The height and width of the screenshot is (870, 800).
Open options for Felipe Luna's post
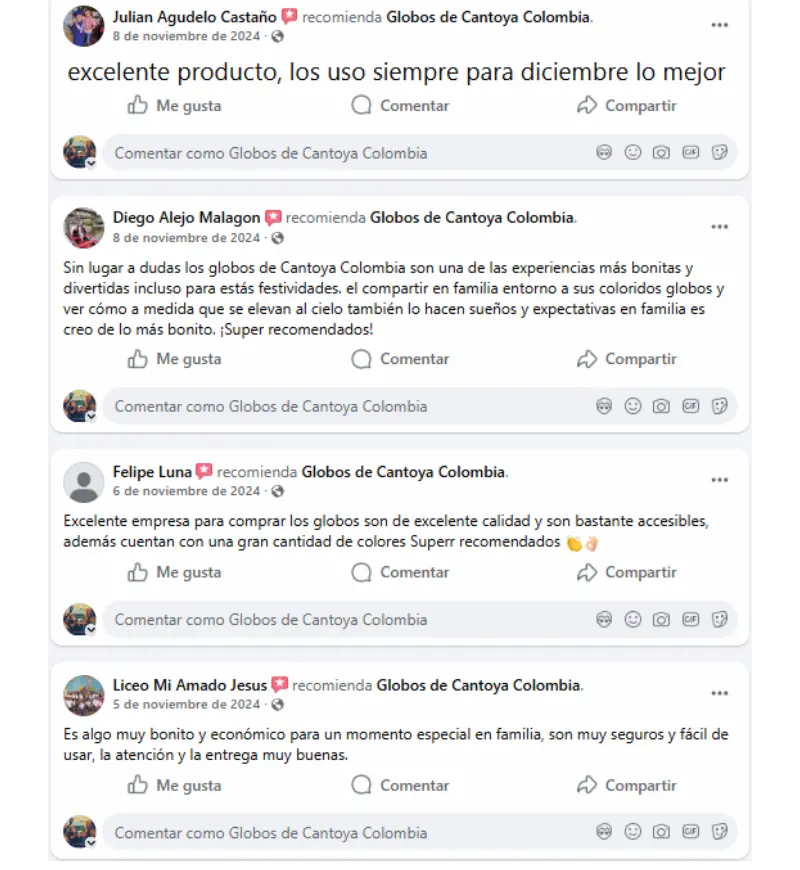pyautogui.click(x=719, y=480)
